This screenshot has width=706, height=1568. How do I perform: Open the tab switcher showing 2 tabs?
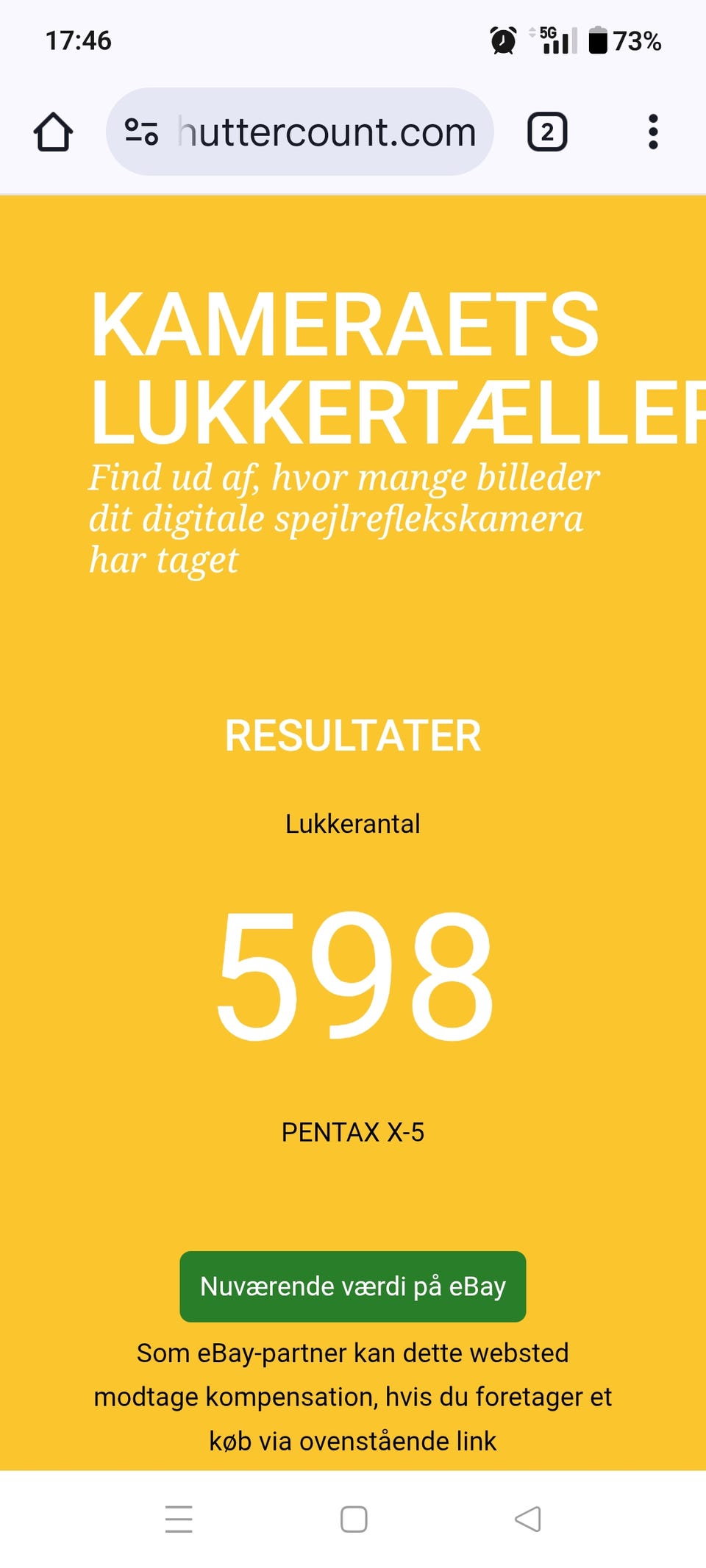coord(547,132)
